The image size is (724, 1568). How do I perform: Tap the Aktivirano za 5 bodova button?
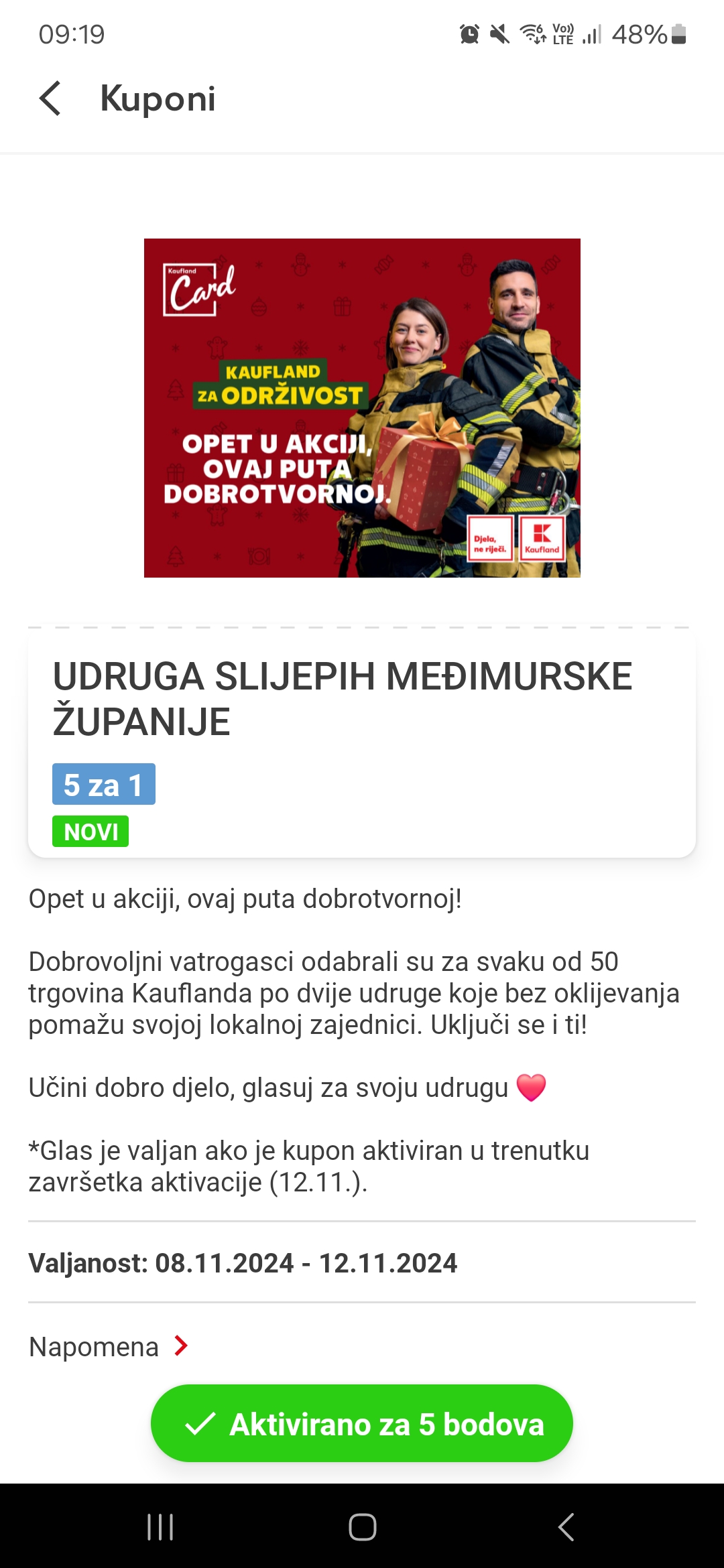point(362,1424)
